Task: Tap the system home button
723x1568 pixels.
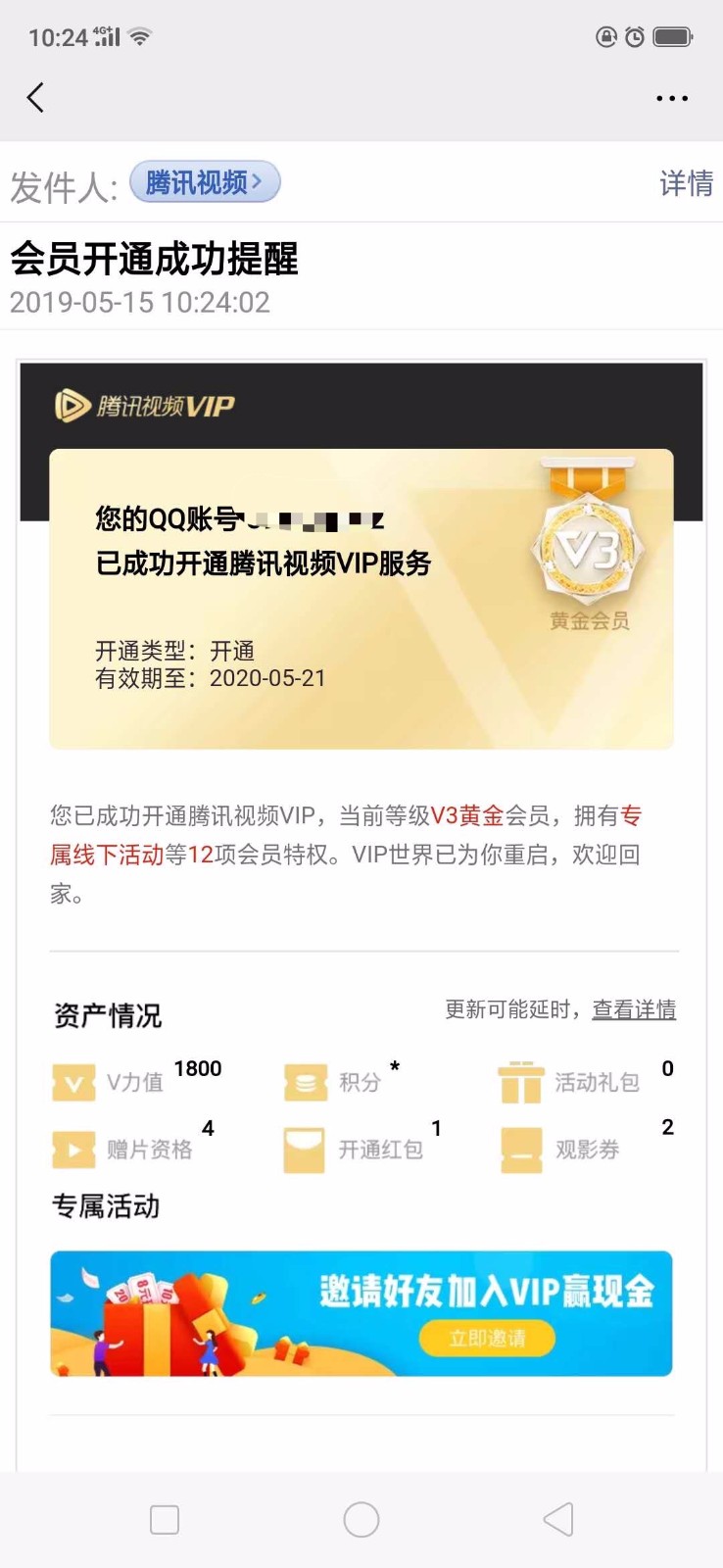Action: point(361,1520)
